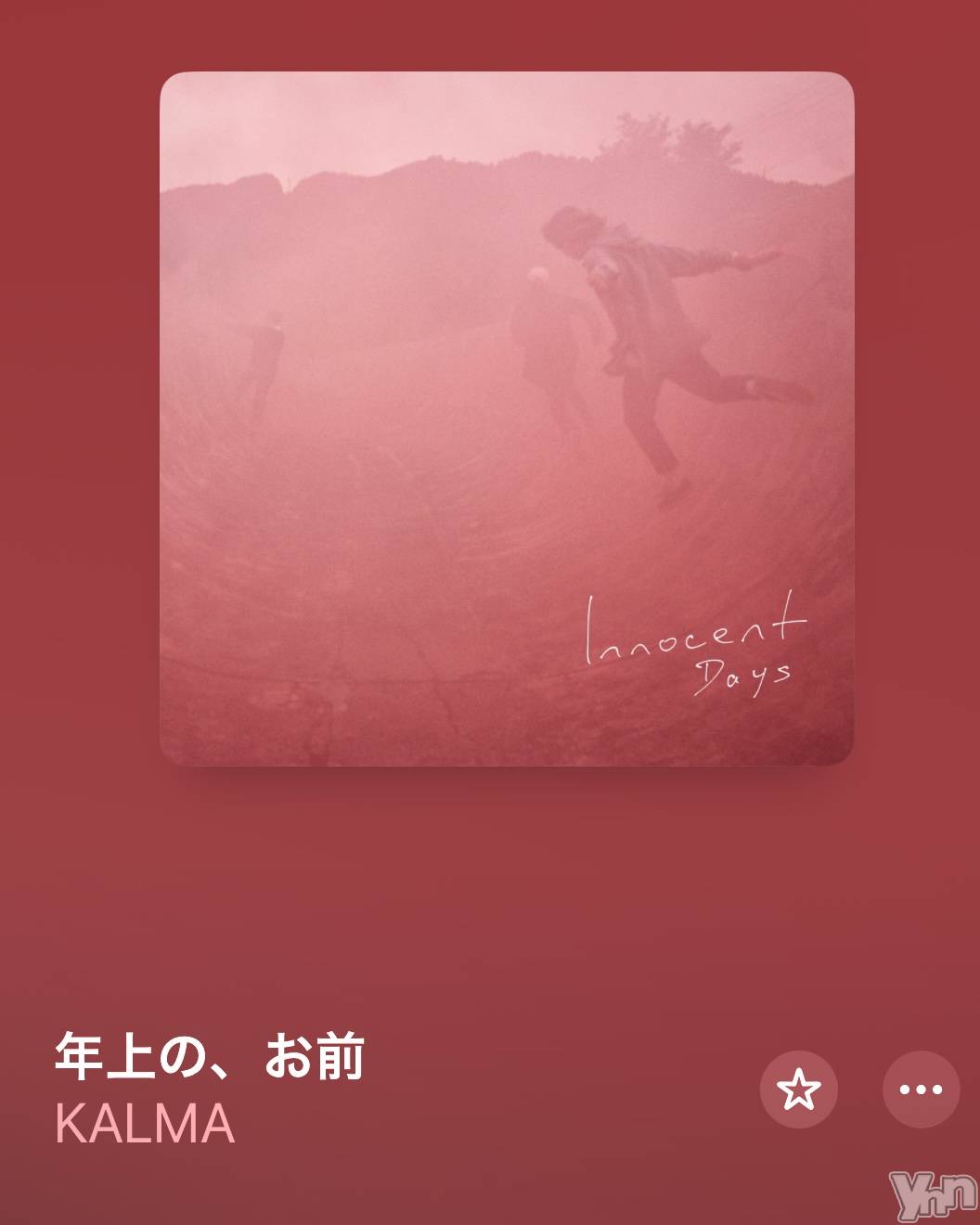This screenshot has height=1225, width=980.
Task: Tap the Innocent Days album artwork
Action: click(x=506, y=419)
